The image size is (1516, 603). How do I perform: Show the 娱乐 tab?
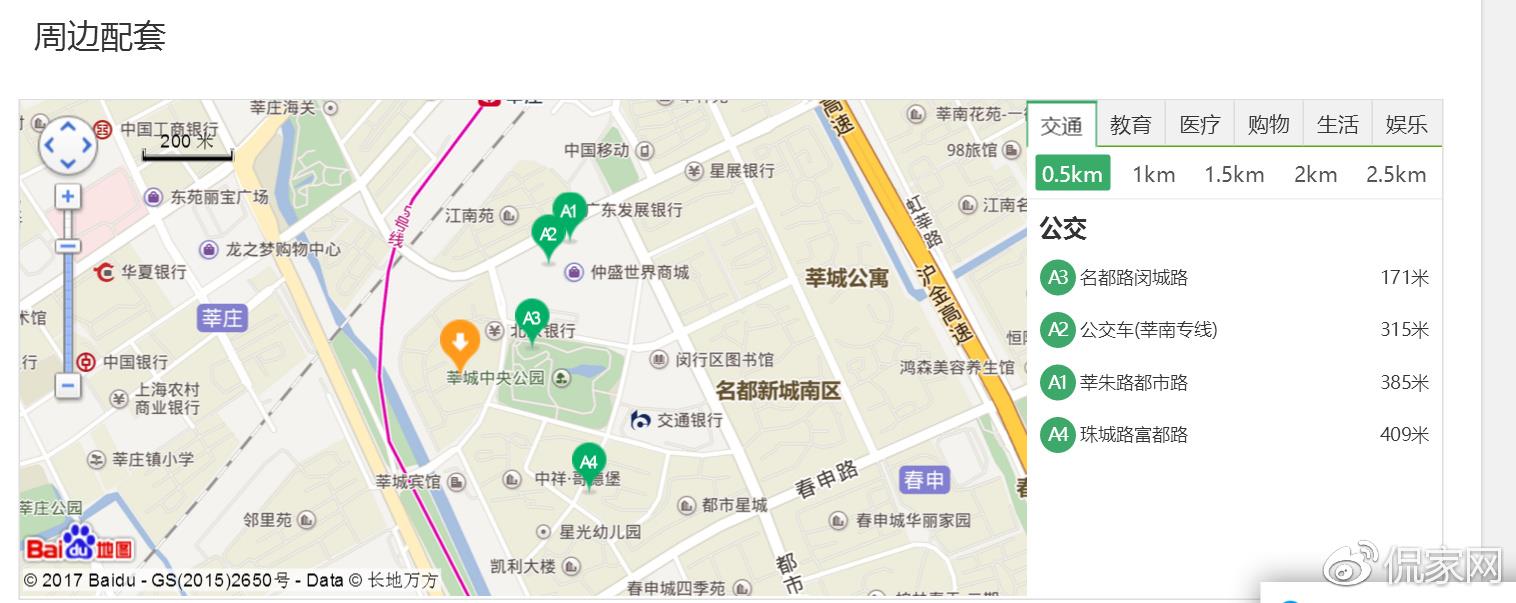coord(1406,125)
